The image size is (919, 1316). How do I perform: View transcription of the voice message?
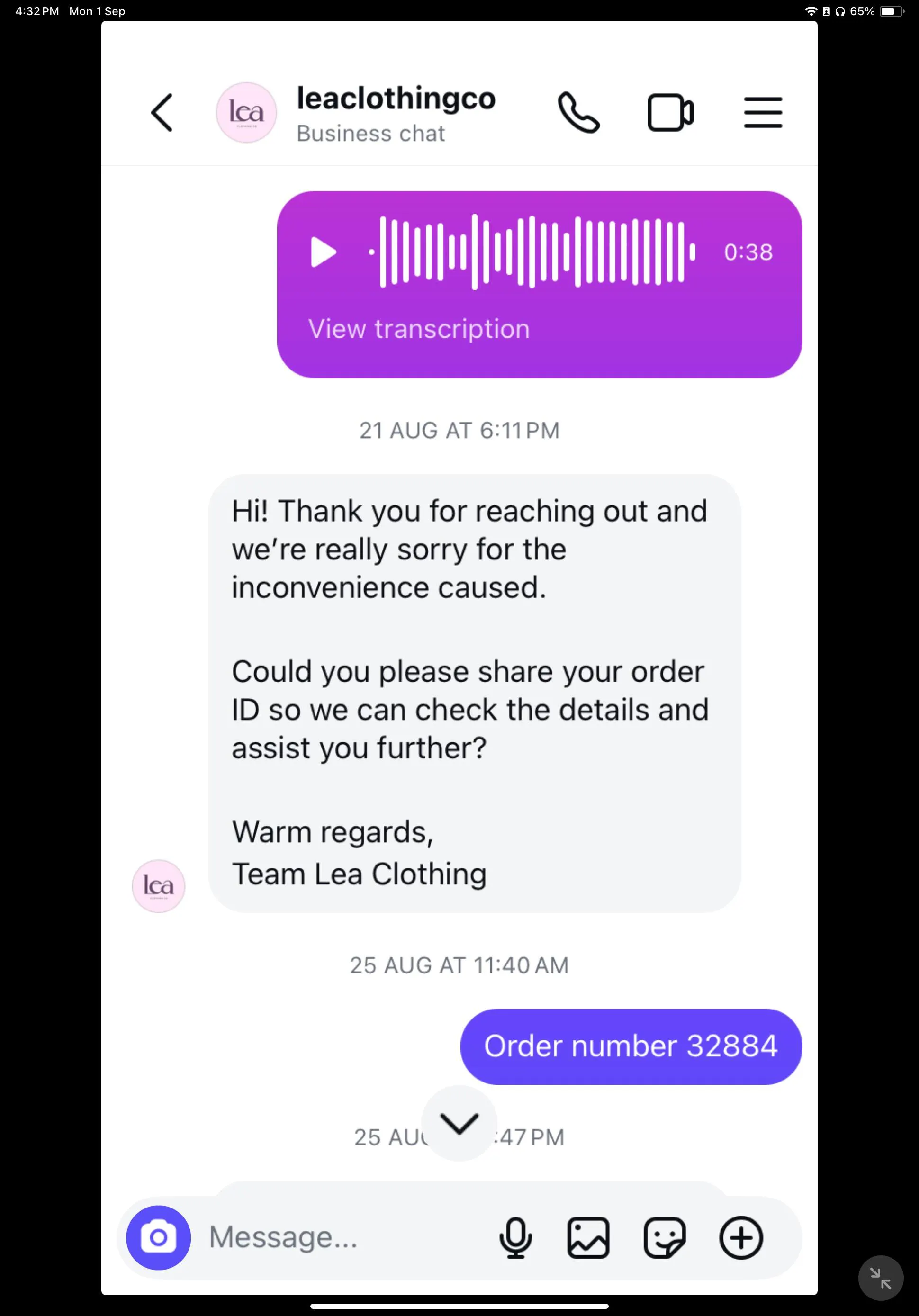pos(418,329)
